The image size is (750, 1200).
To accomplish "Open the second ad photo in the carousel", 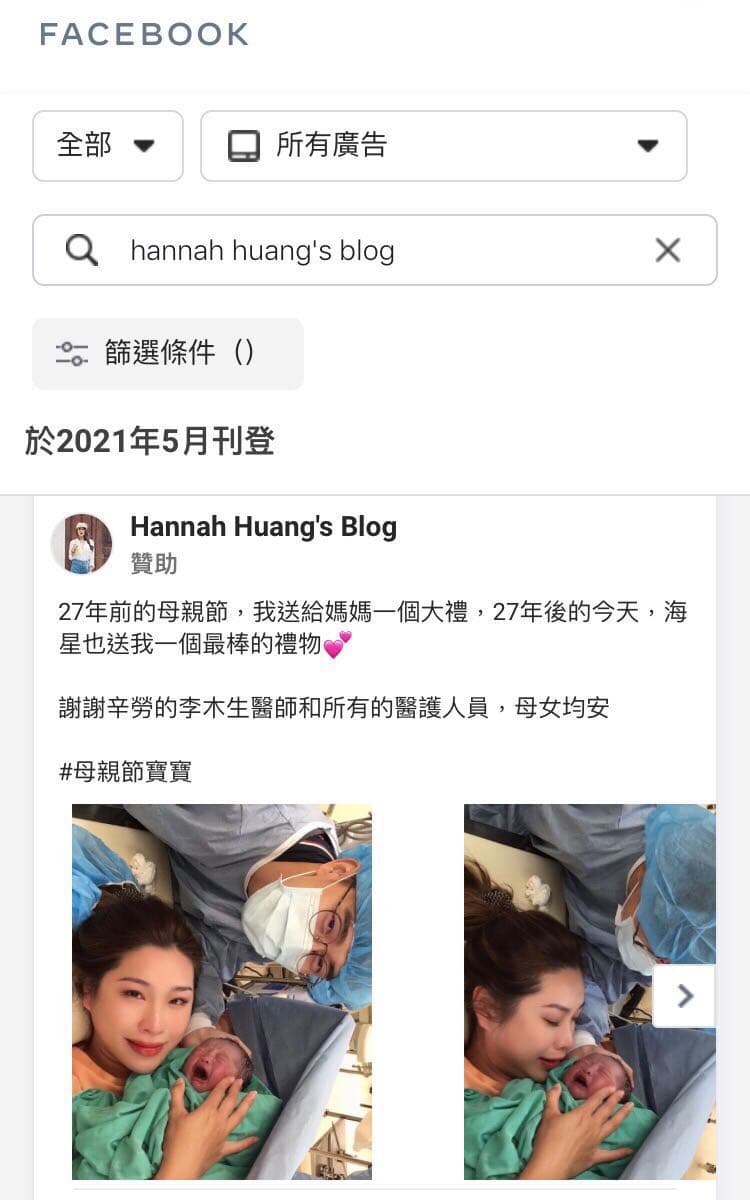I will pyautogui.click(x=590, y=992).
